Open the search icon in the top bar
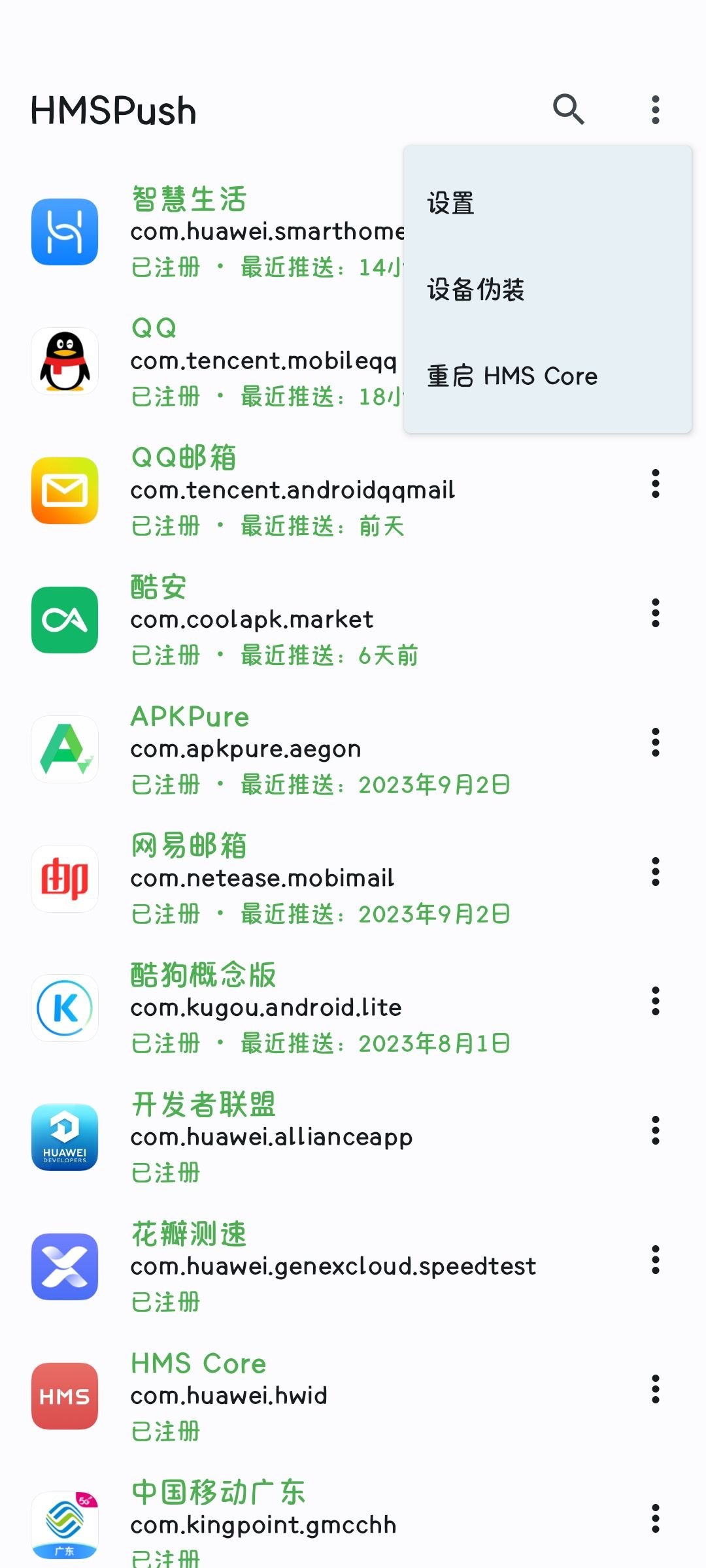Image resolution: width=706 pixels, height=1568 pixels. tap(568, 109)
